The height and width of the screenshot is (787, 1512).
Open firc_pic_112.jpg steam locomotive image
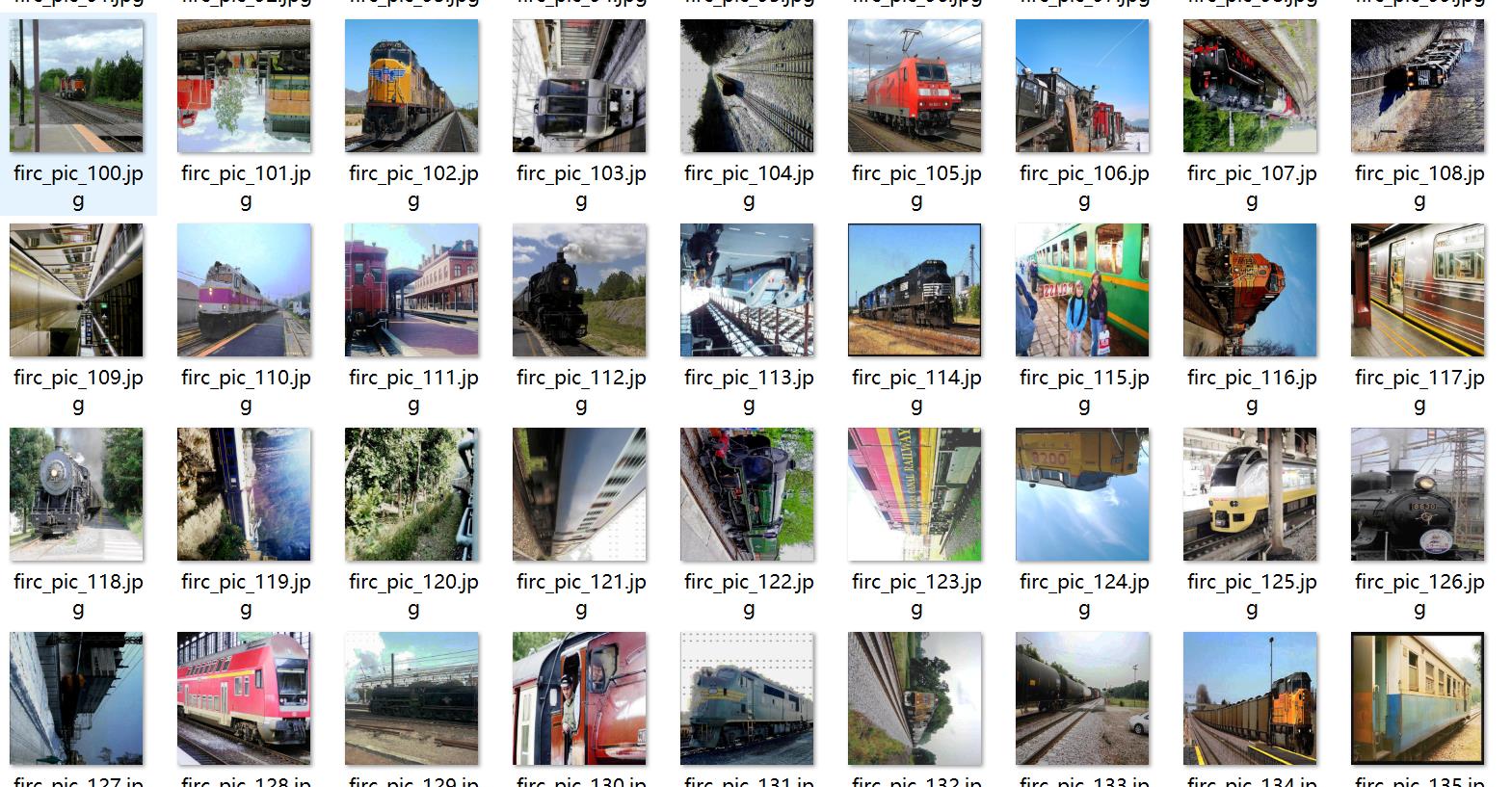[x=579, y=291]
